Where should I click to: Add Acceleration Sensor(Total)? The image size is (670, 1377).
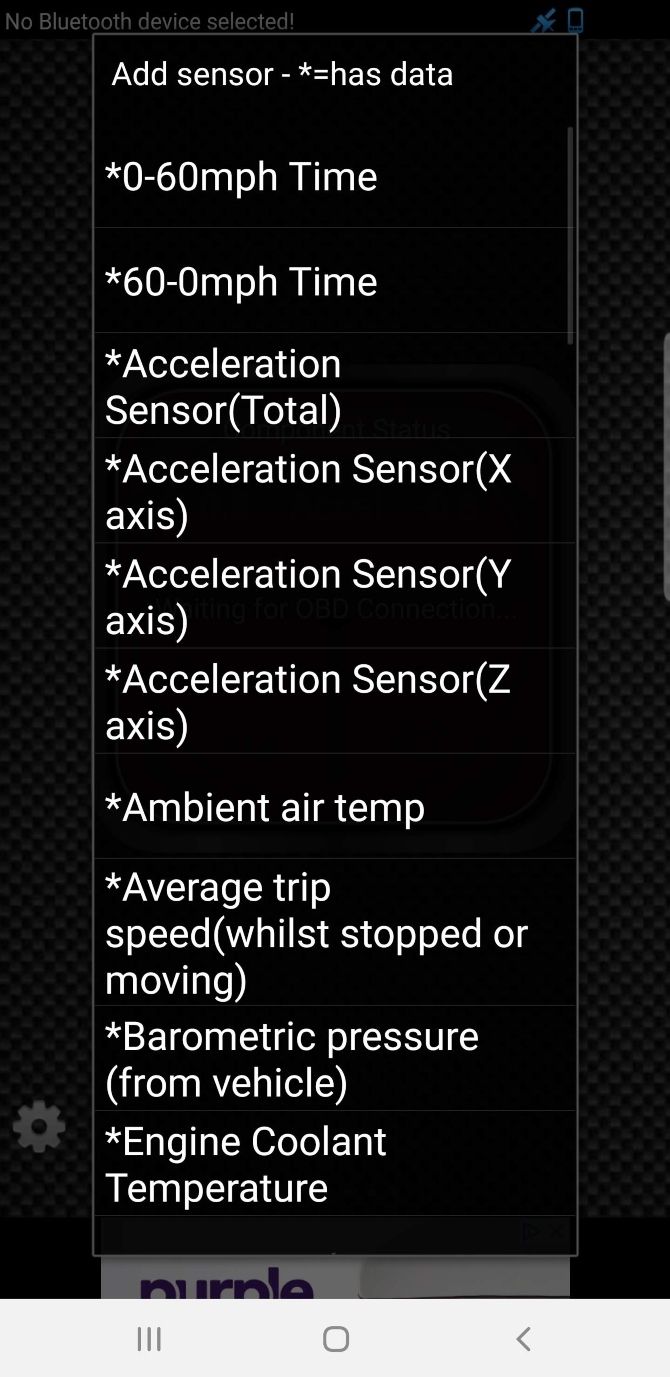[335, 387]
